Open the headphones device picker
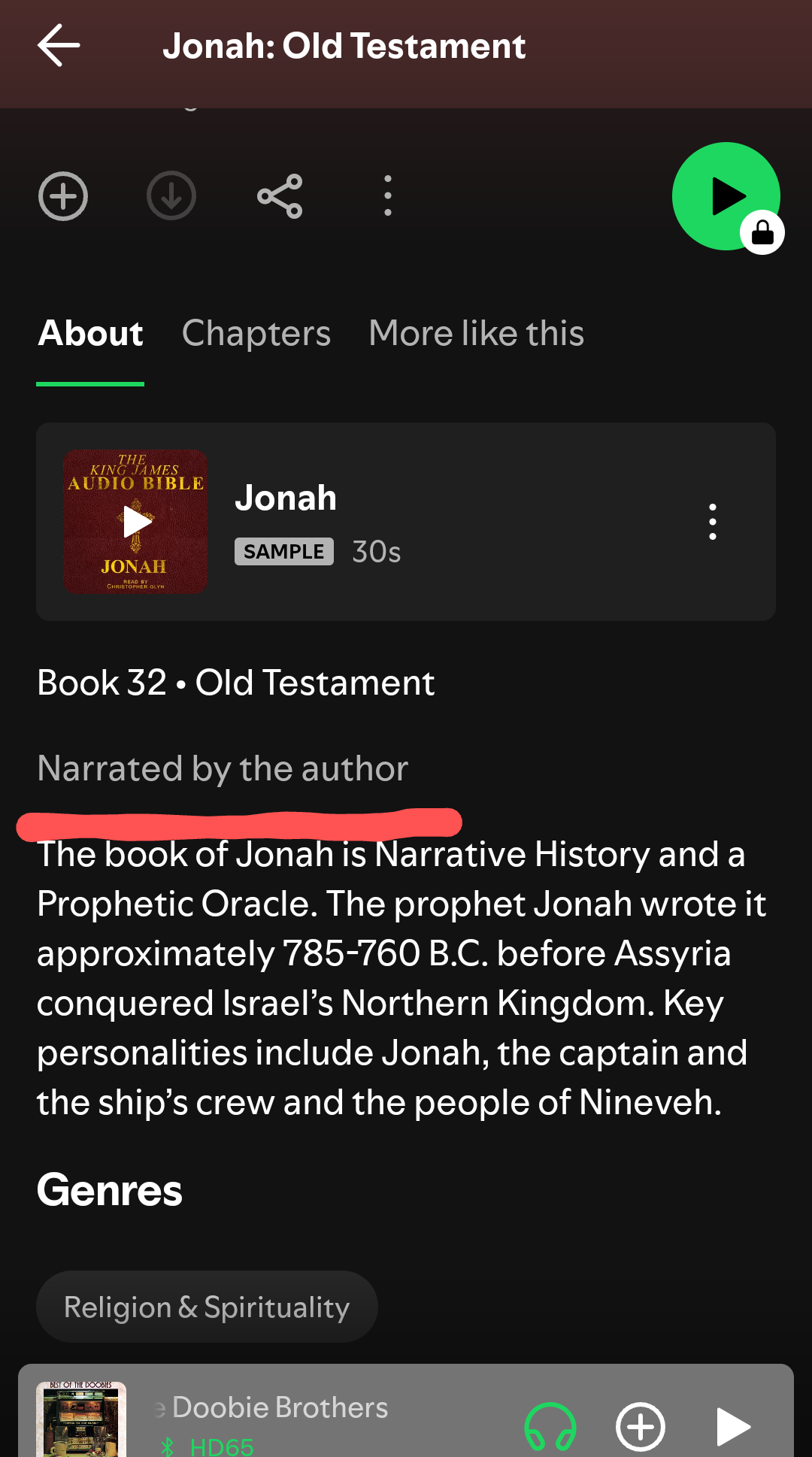Screen dimensions: 812x1457 point(550,1426)
